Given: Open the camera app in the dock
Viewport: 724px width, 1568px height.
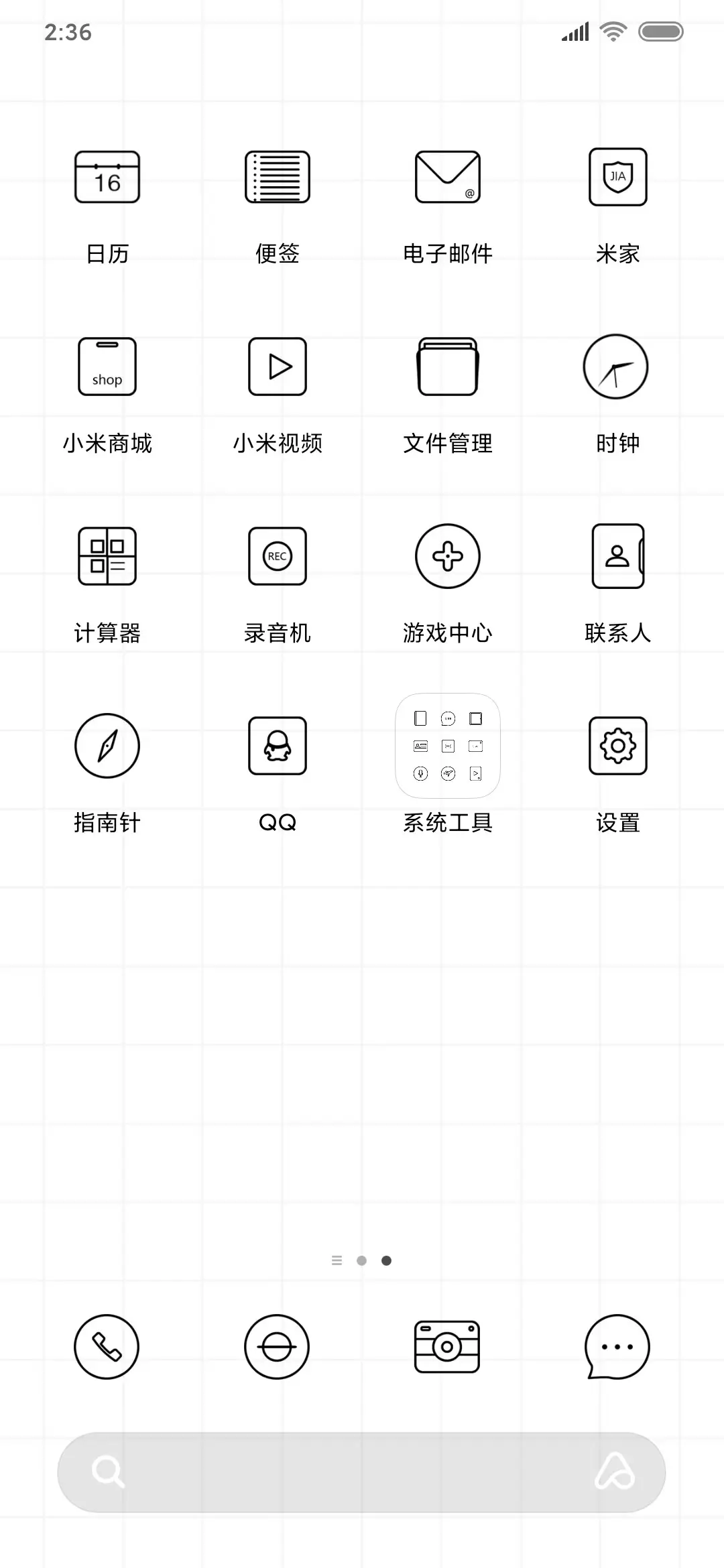Looking at the screenshot, I should (447, 1348).
